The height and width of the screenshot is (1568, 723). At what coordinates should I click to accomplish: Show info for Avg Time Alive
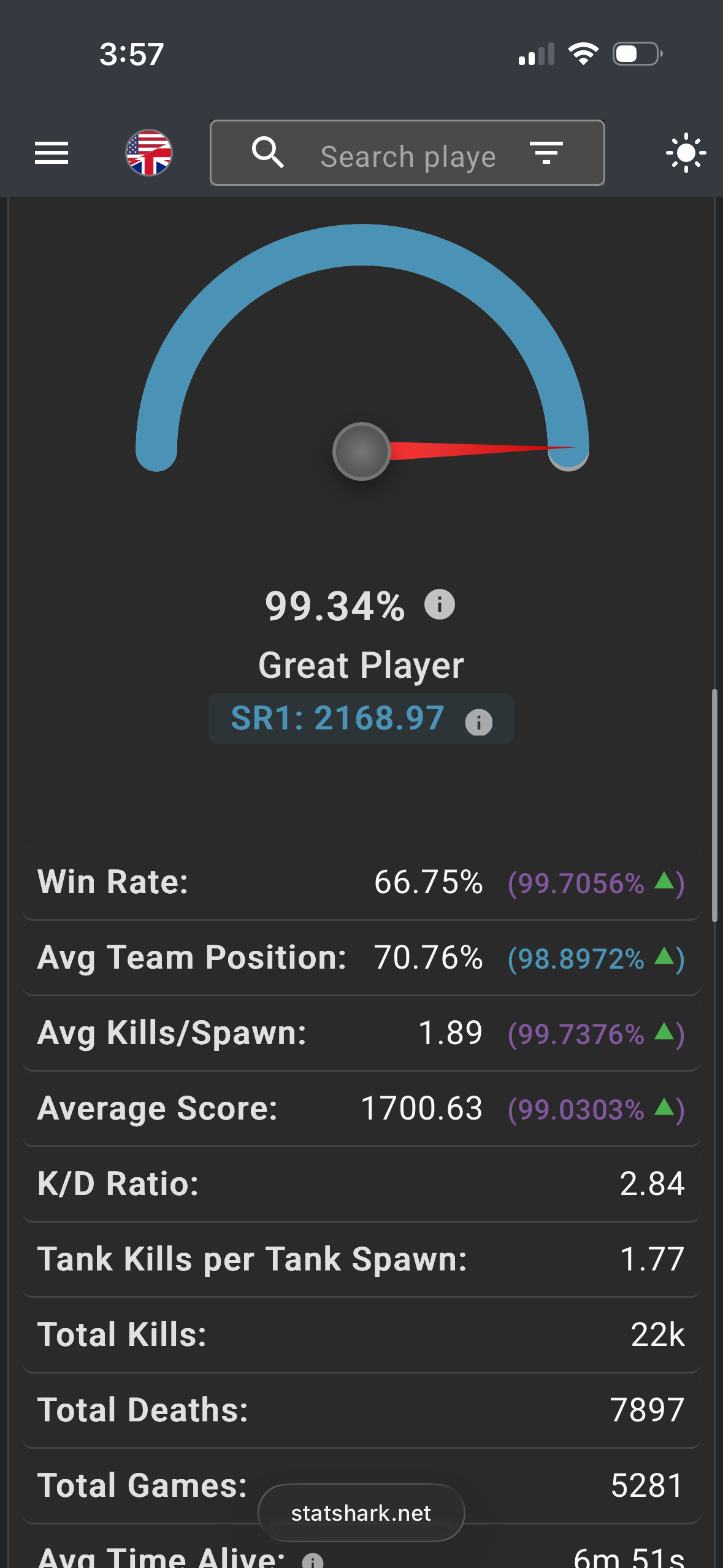313,1560
